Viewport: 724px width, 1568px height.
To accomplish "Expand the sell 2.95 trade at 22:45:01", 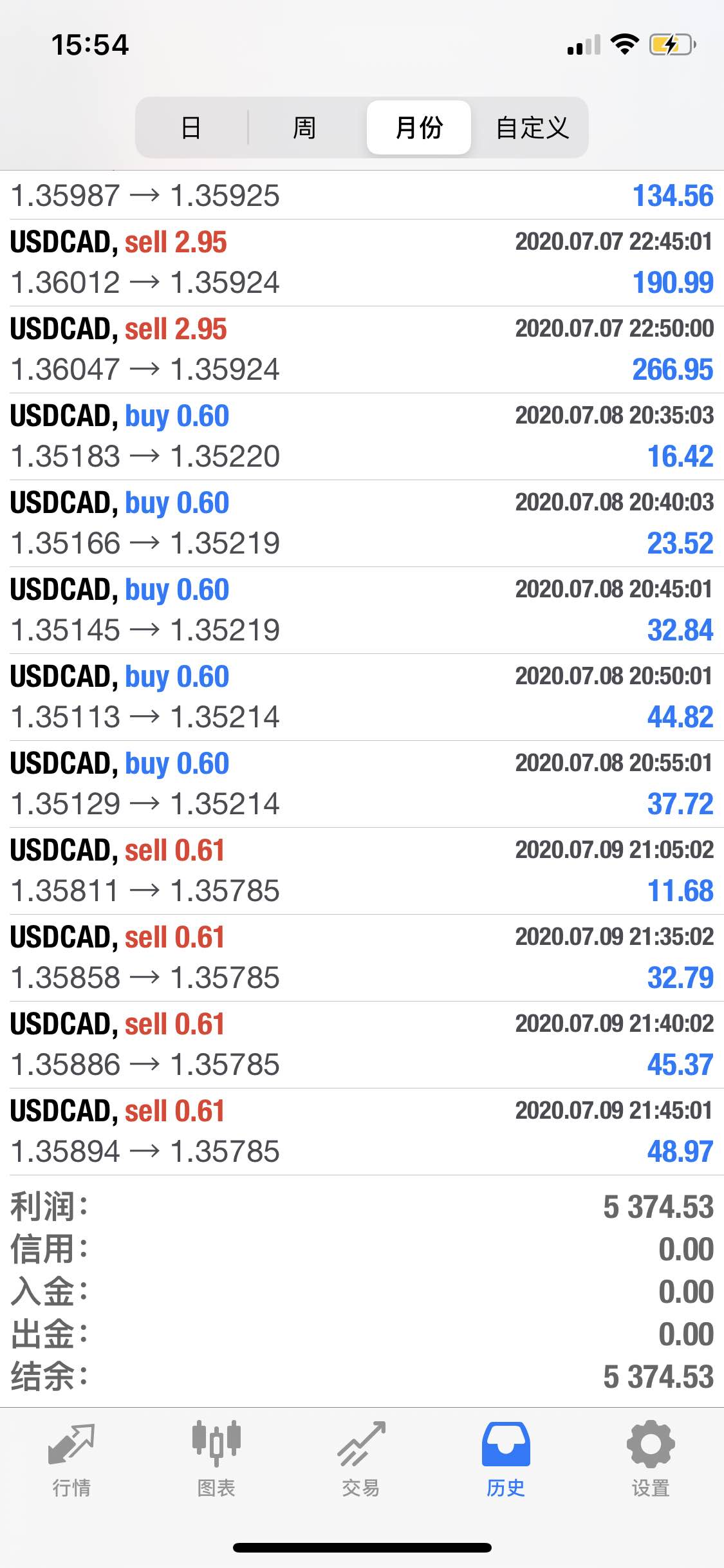I will click(362, 263).
